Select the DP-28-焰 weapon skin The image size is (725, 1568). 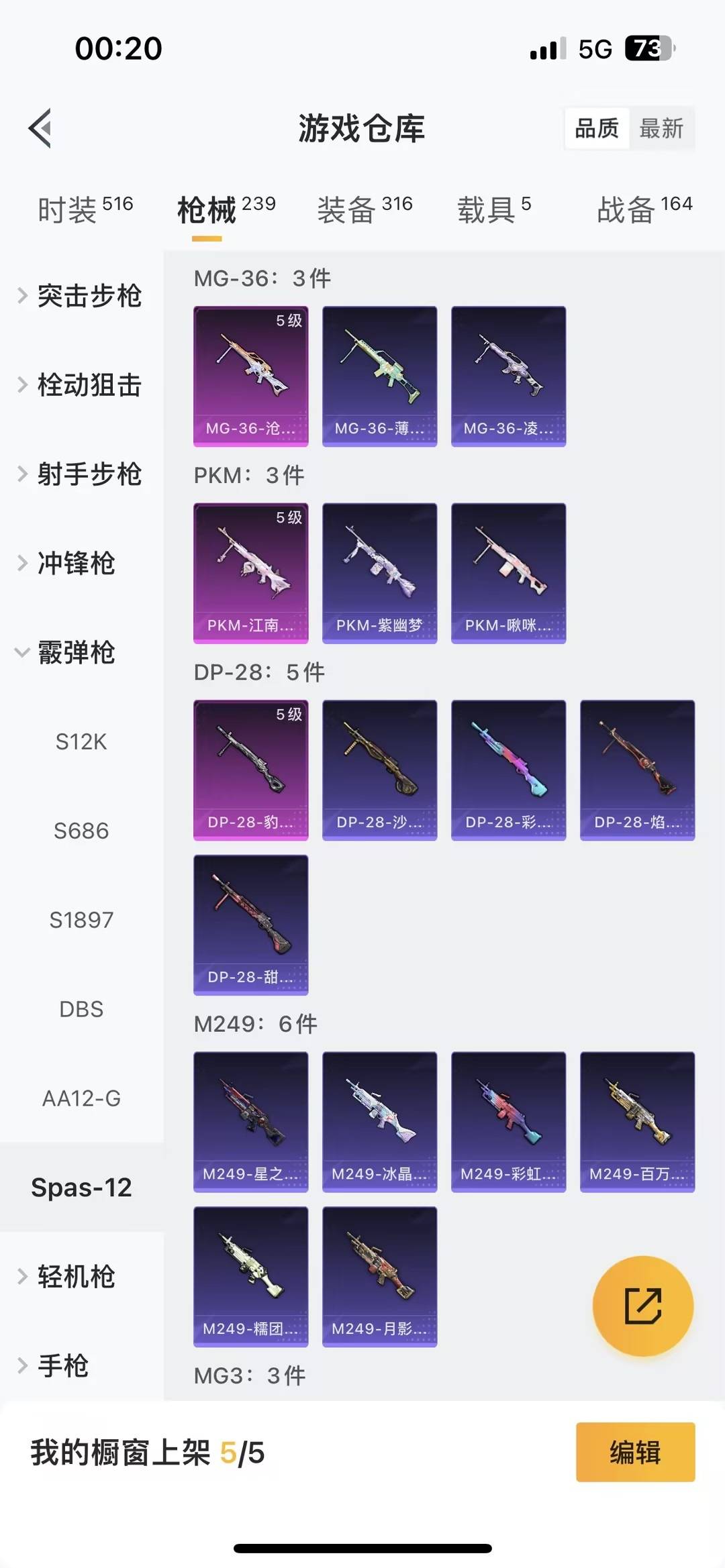(637, 770)
